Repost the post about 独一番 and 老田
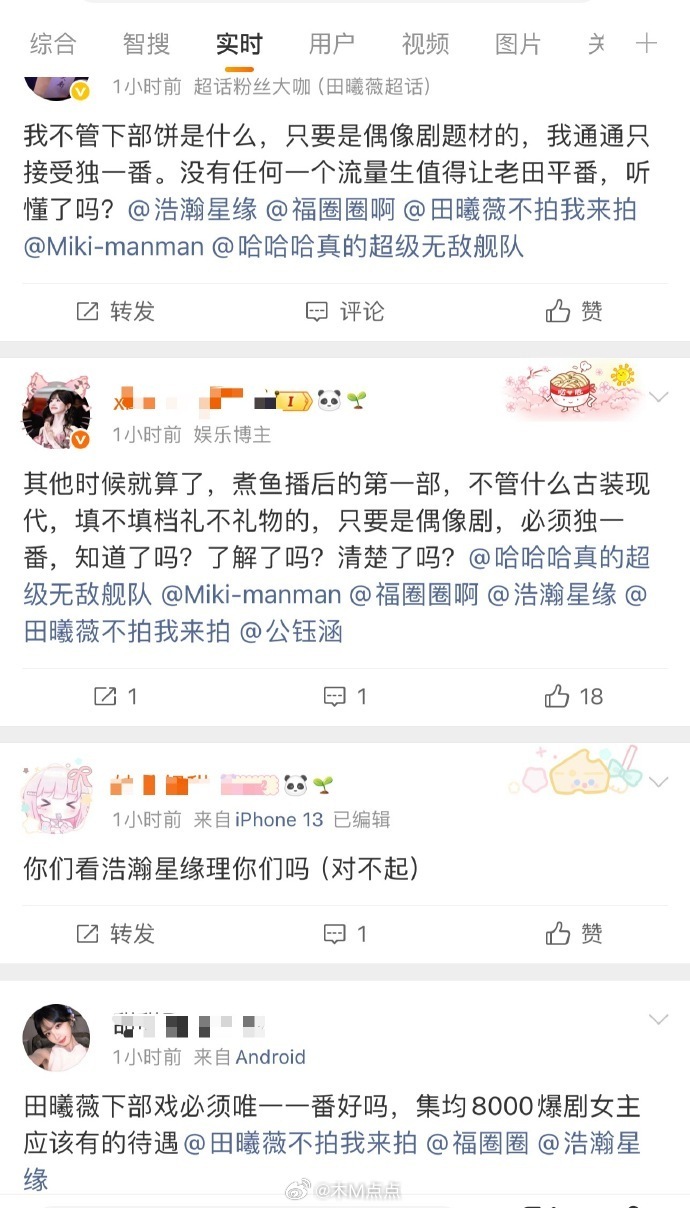Viewport: 690px width, 1208px height. pos(116,312)
